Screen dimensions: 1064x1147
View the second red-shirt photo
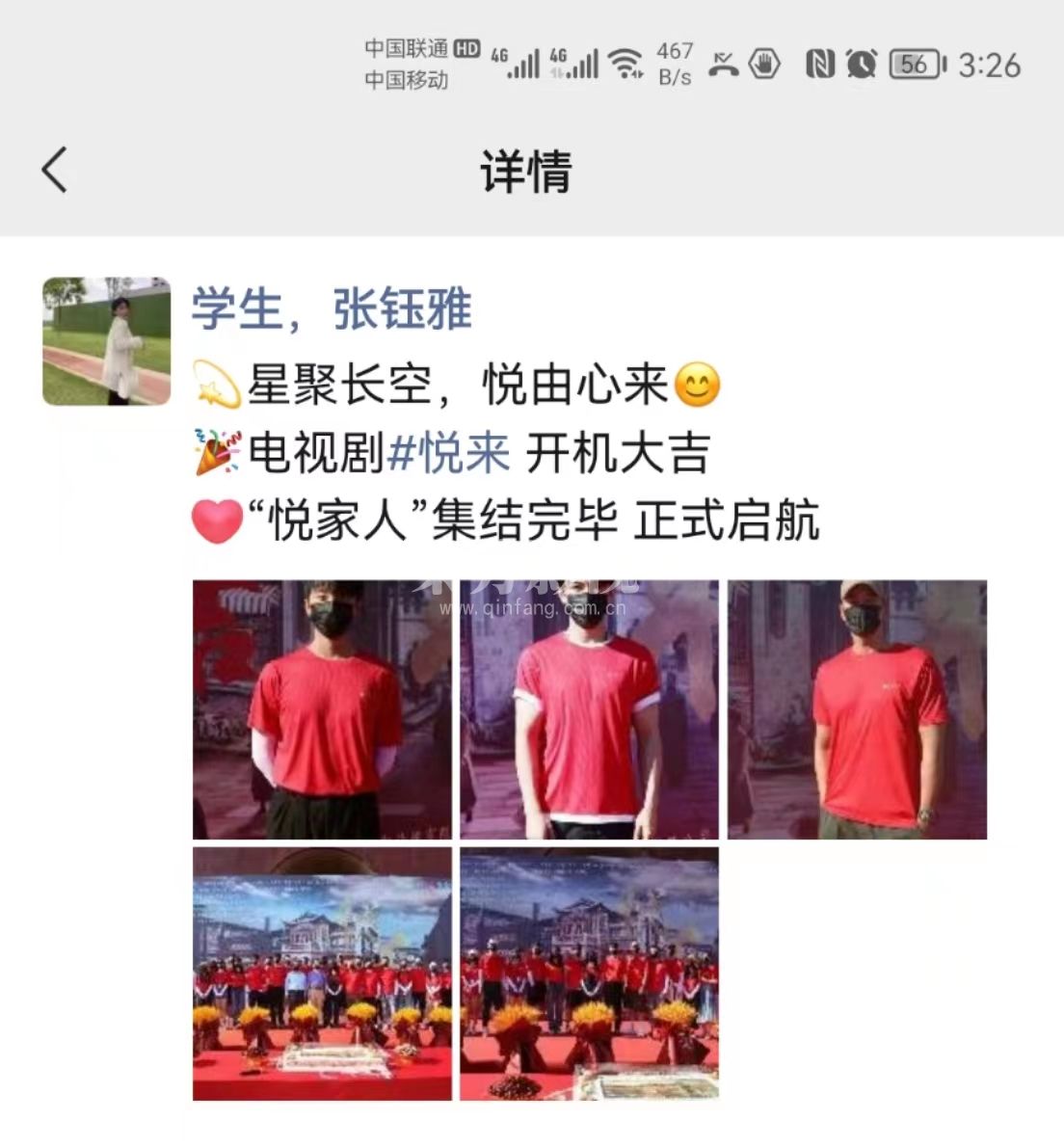(589, 709)
